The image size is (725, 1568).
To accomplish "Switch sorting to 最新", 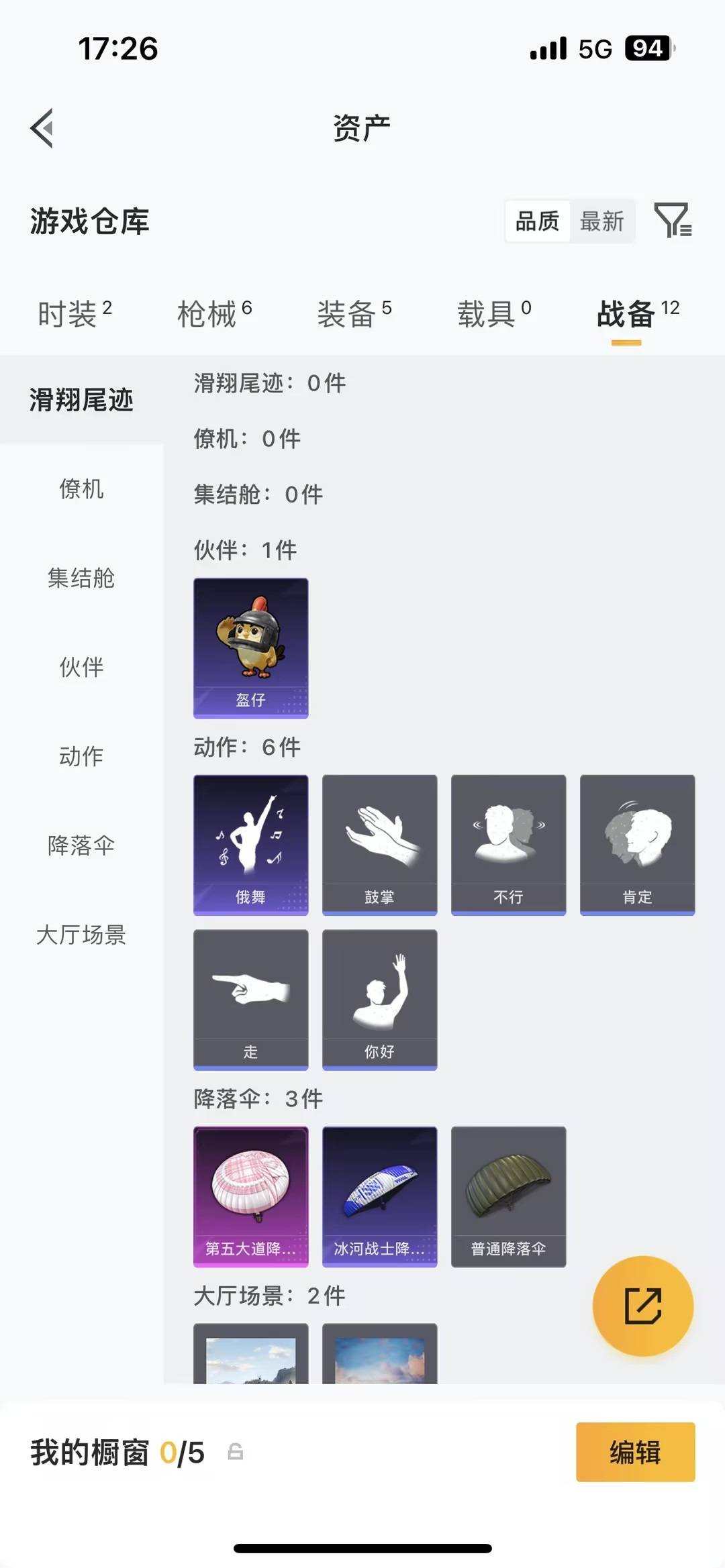I will pos(602,221).
